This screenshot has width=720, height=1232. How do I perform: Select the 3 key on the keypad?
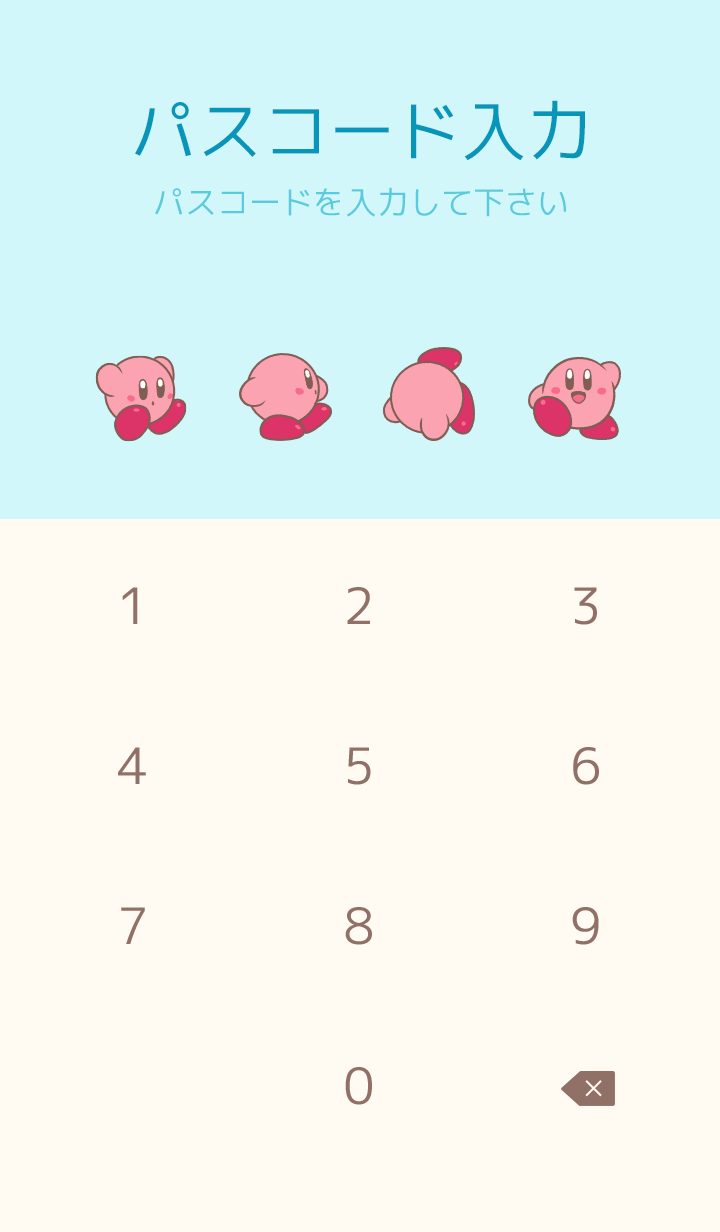[x=586, y=607]
